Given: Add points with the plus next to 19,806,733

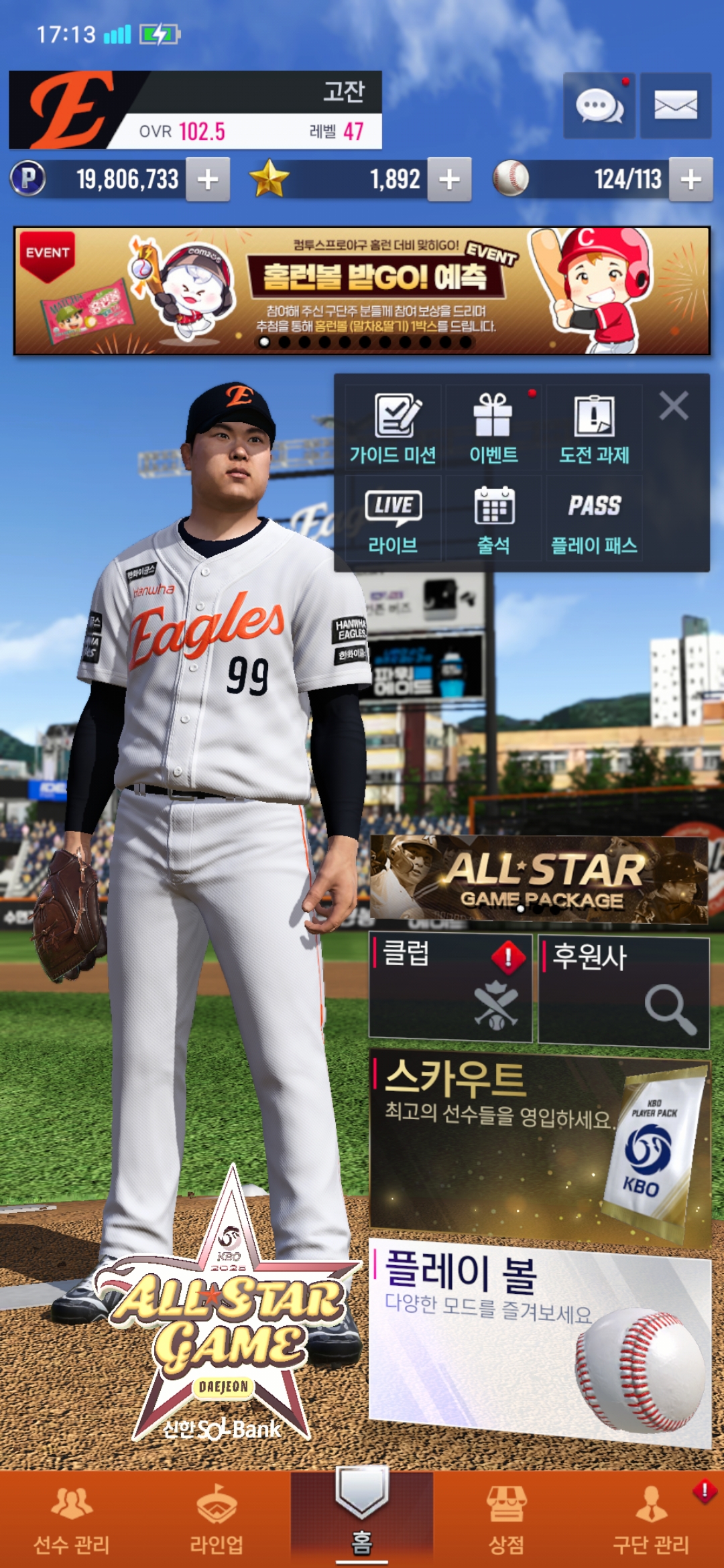Looking at the screenshot, I should 208,179.
